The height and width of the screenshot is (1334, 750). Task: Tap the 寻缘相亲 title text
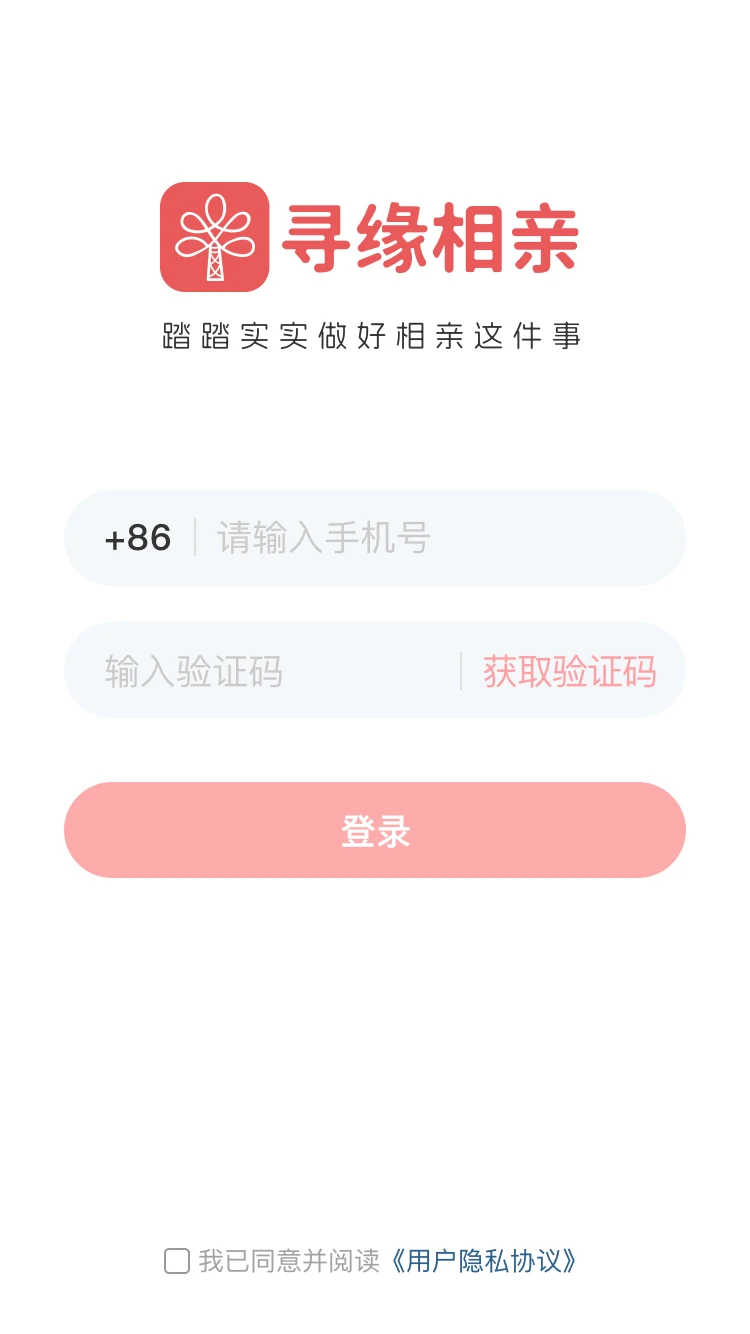coord(433,237)
